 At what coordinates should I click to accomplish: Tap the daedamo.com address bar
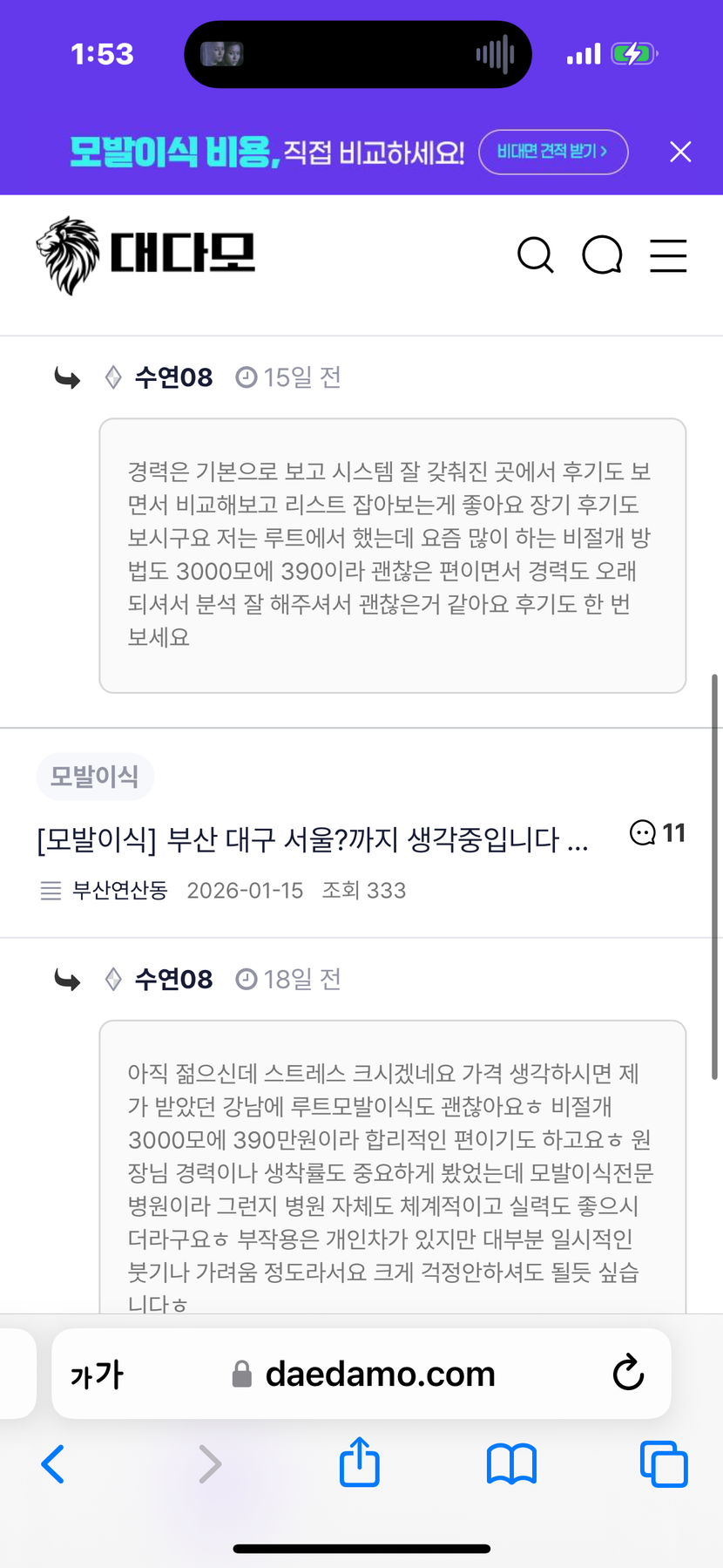click(x=362, y=1374)
